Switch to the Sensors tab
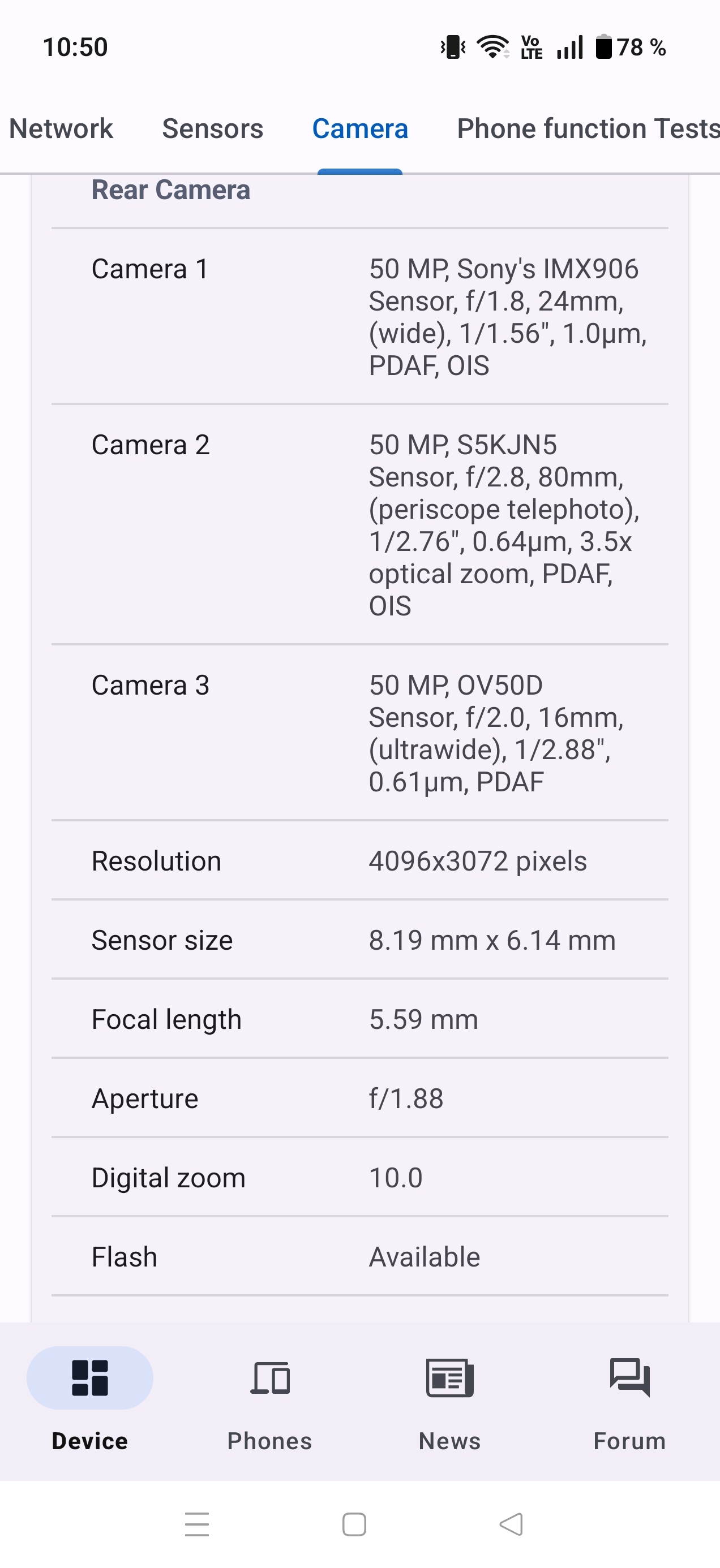720x1568 pixels. coord(212,129)
